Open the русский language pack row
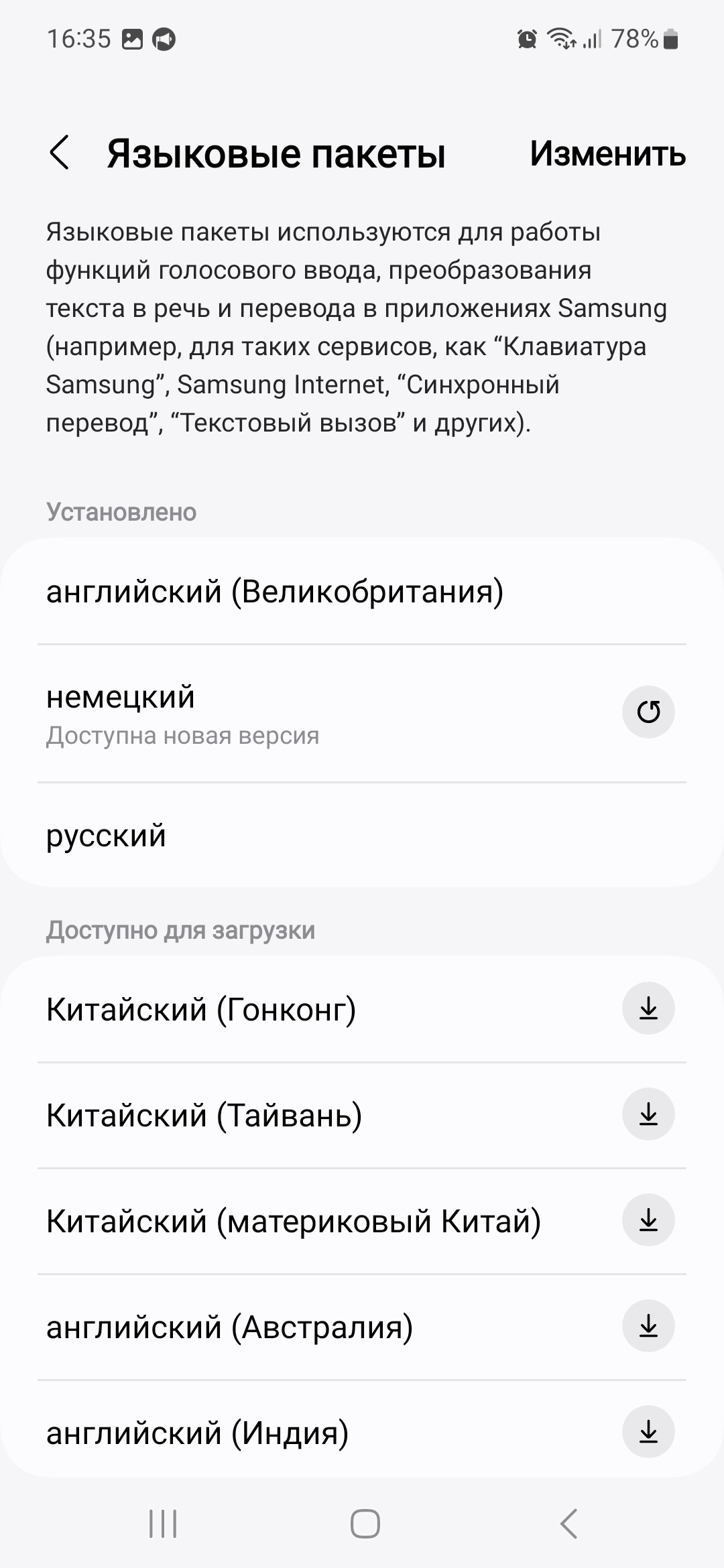This screenshot has height=1568, width=724. pos(362,836)
